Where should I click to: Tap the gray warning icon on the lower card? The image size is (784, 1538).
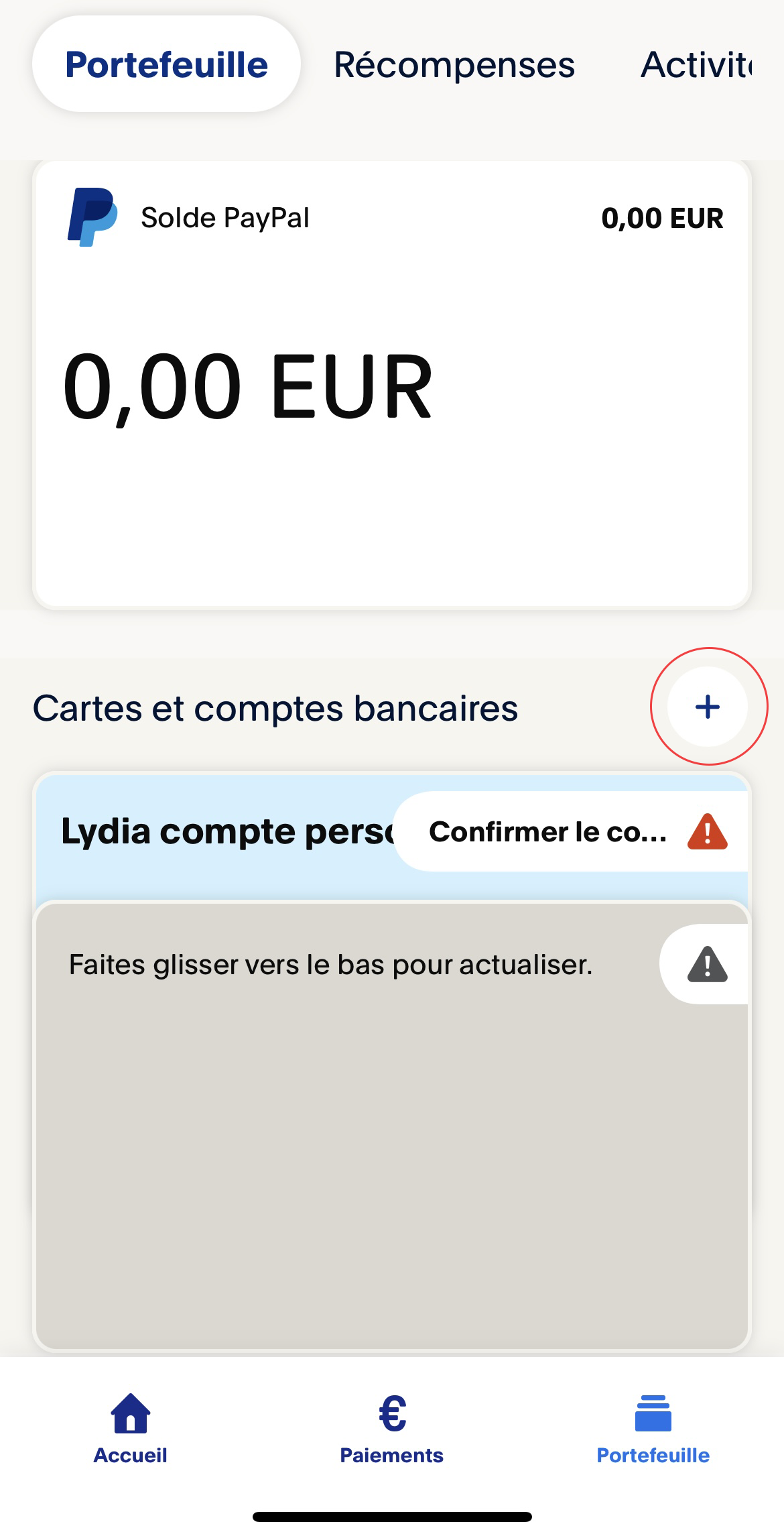click(x=704, y=965)
